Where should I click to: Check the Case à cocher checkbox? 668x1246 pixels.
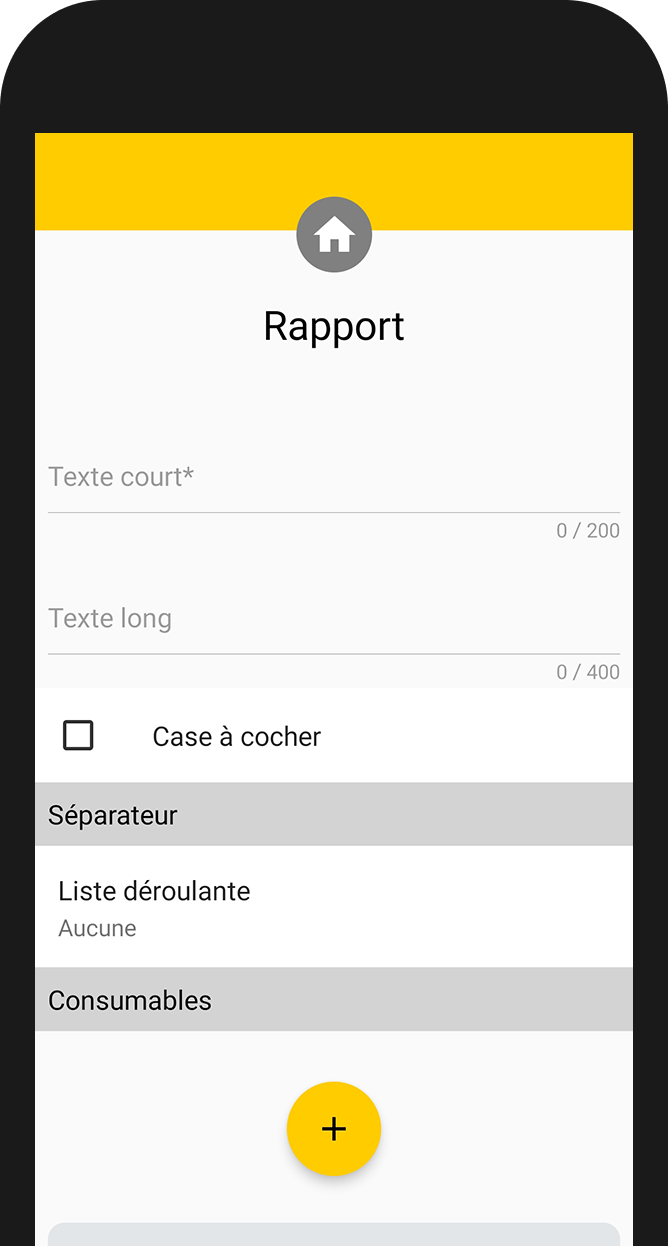coord(78,736)
